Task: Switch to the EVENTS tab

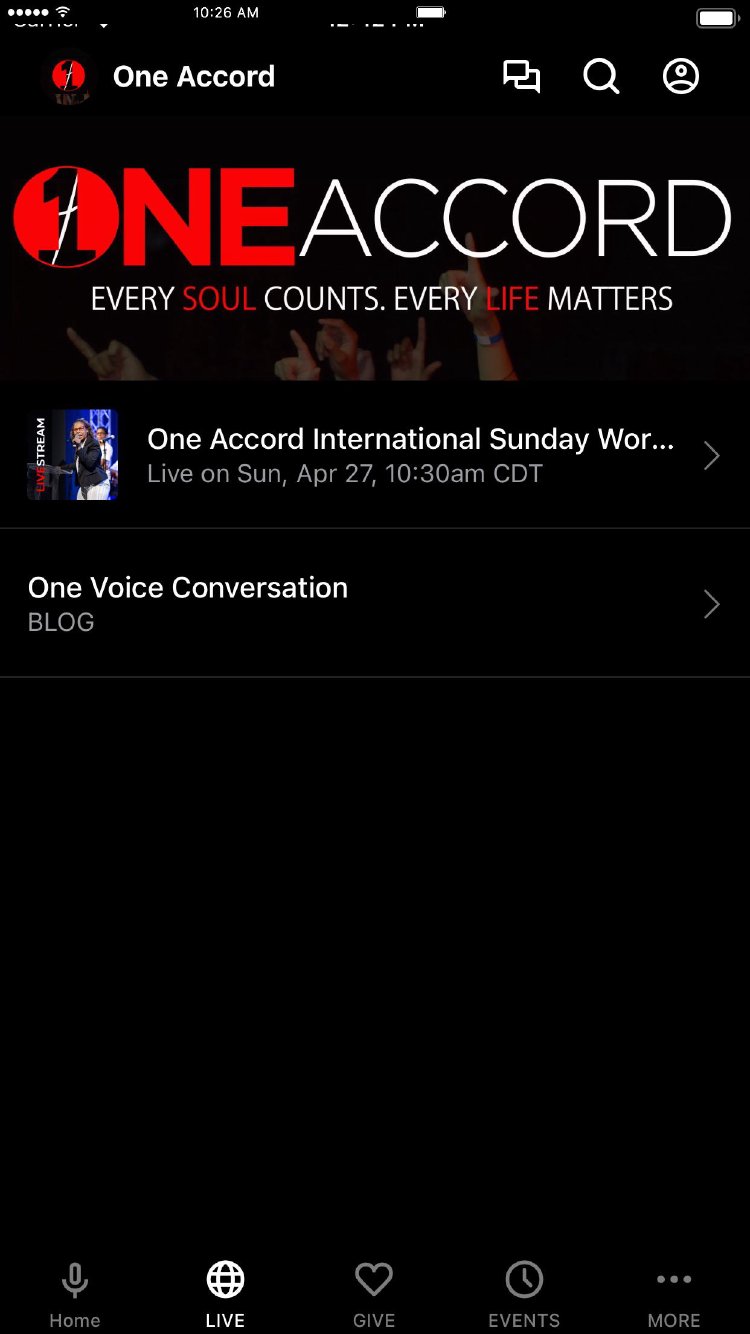Action: click(x=524, y=1294)
